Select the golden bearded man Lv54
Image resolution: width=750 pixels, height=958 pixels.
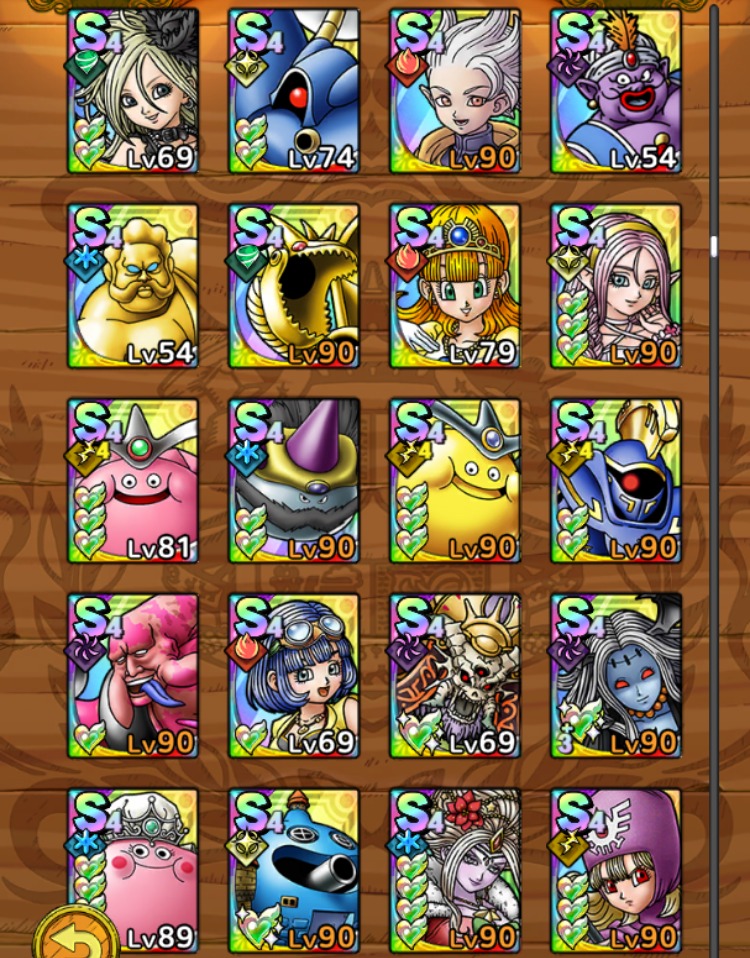pyautogui.click(x=133, y=285)
